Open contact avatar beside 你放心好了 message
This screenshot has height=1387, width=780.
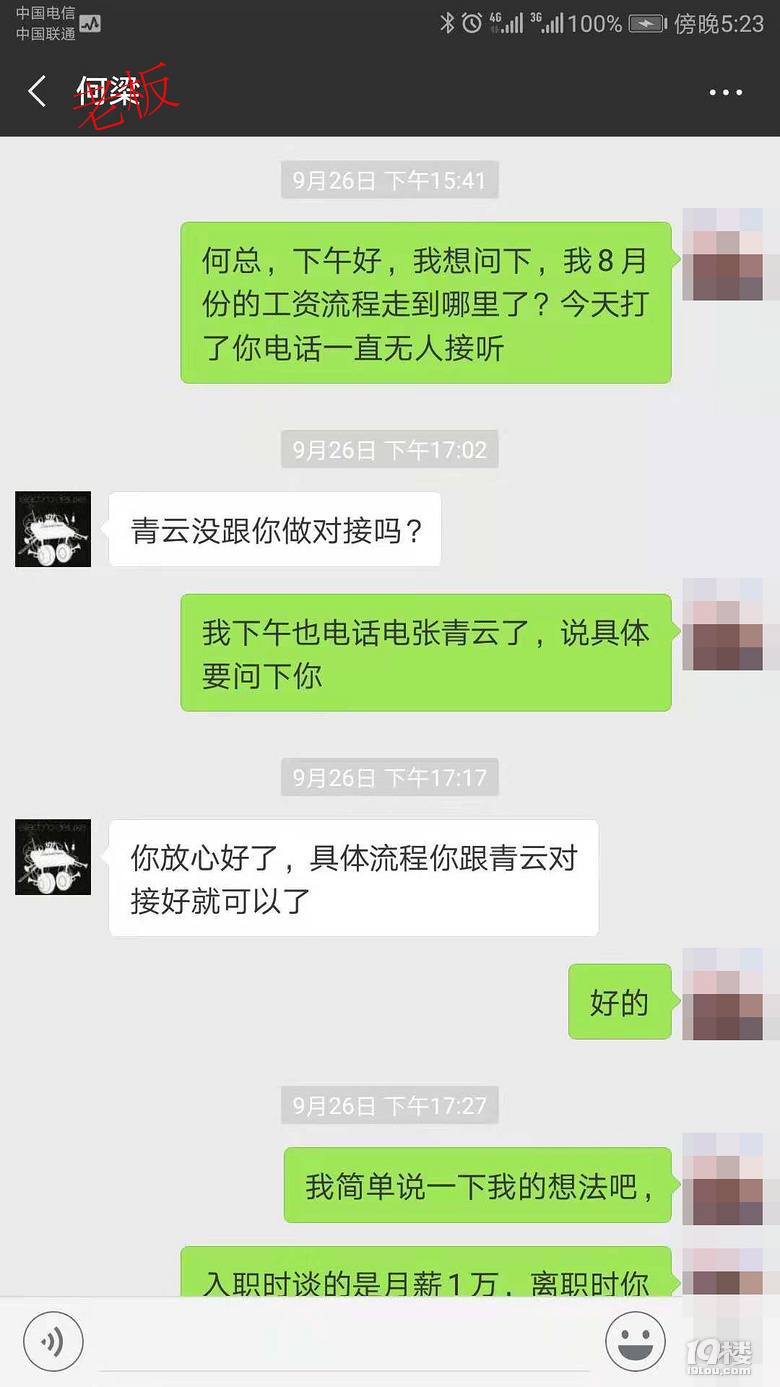click(x=53, y=857)
